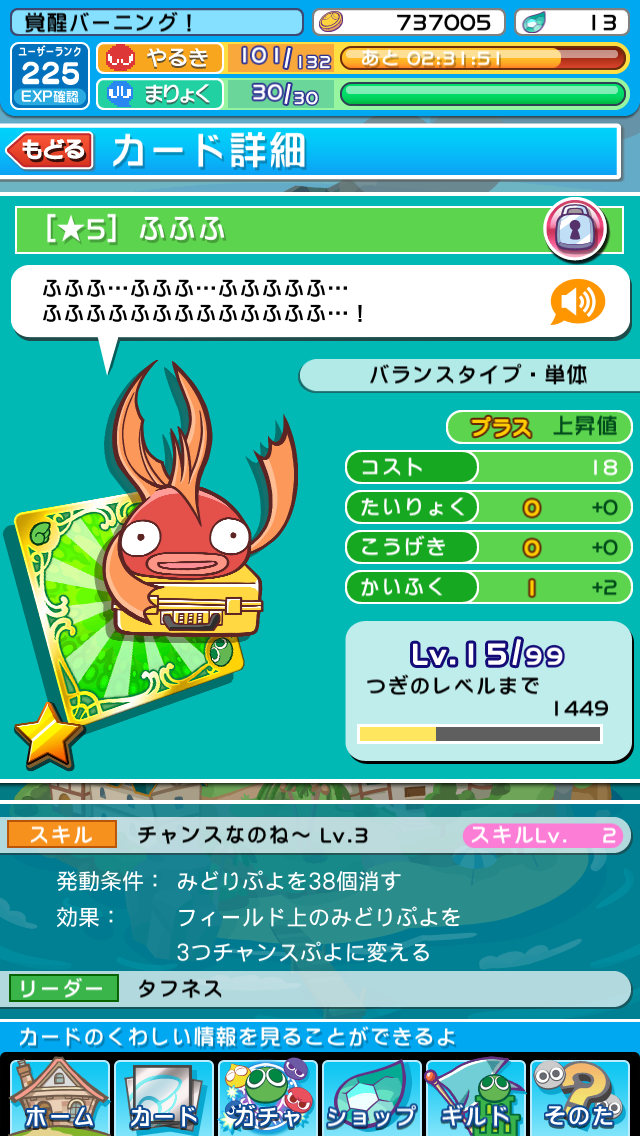640x1136 pixels.
Task: Toggle the card lock icon
Action: [x=575, y=229]
